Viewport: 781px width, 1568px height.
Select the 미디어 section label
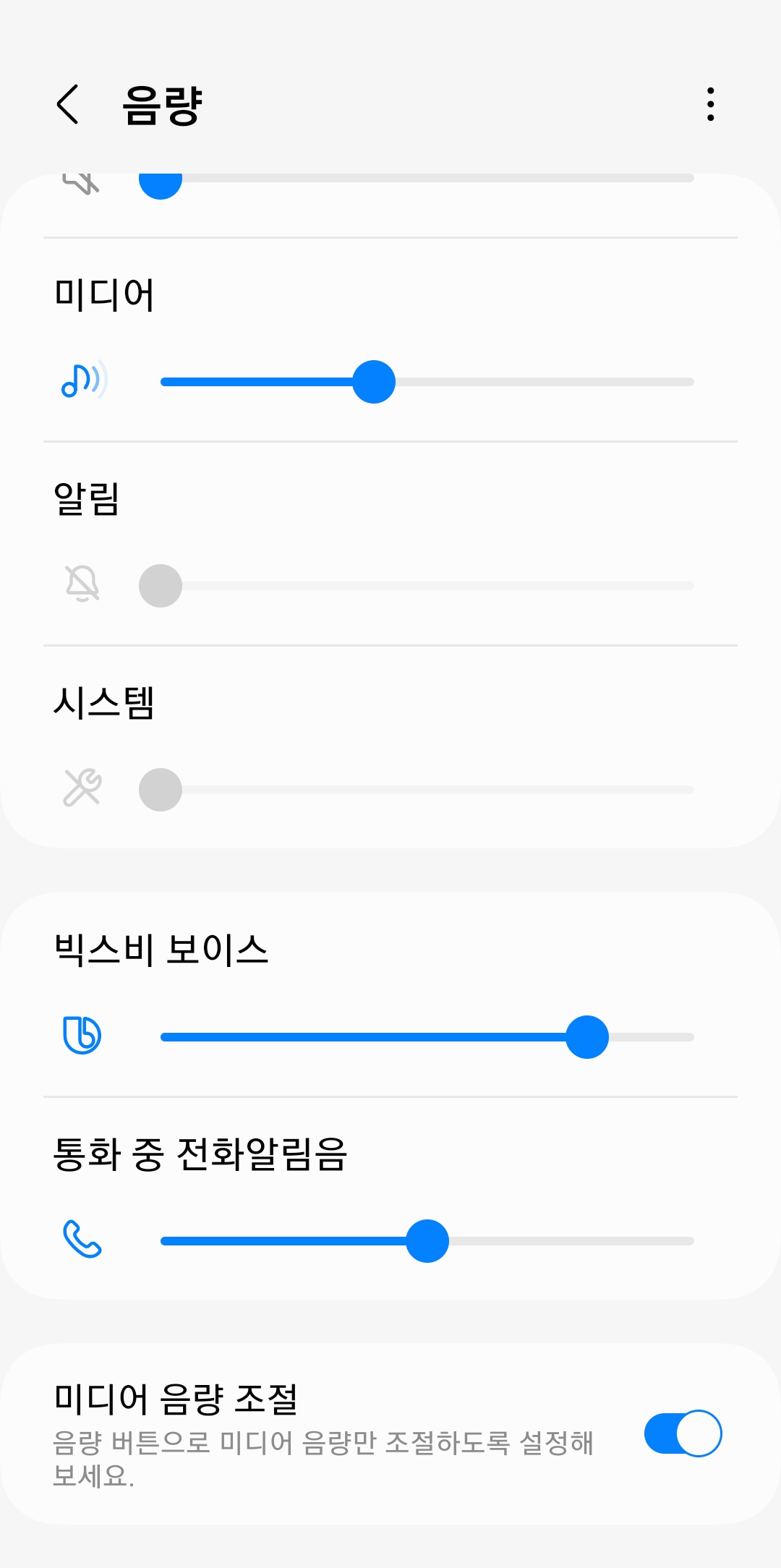pyautogui.click(x=103, y=294)
